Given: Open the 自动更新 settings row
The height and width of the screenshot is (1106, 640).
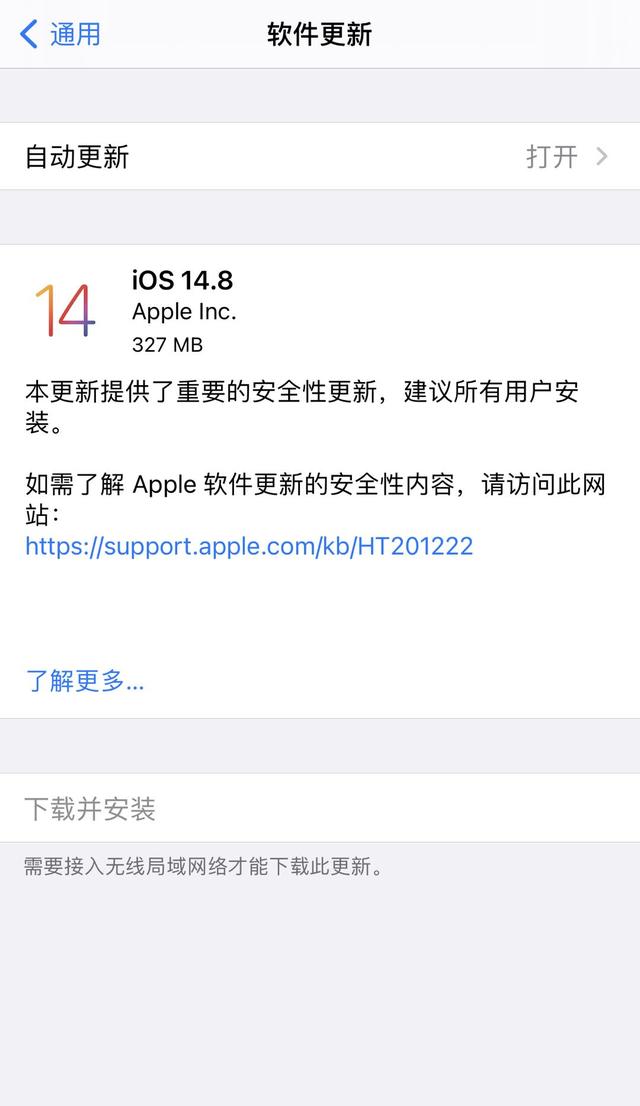Looking at the screenshot, I should (x=318, y=157).
